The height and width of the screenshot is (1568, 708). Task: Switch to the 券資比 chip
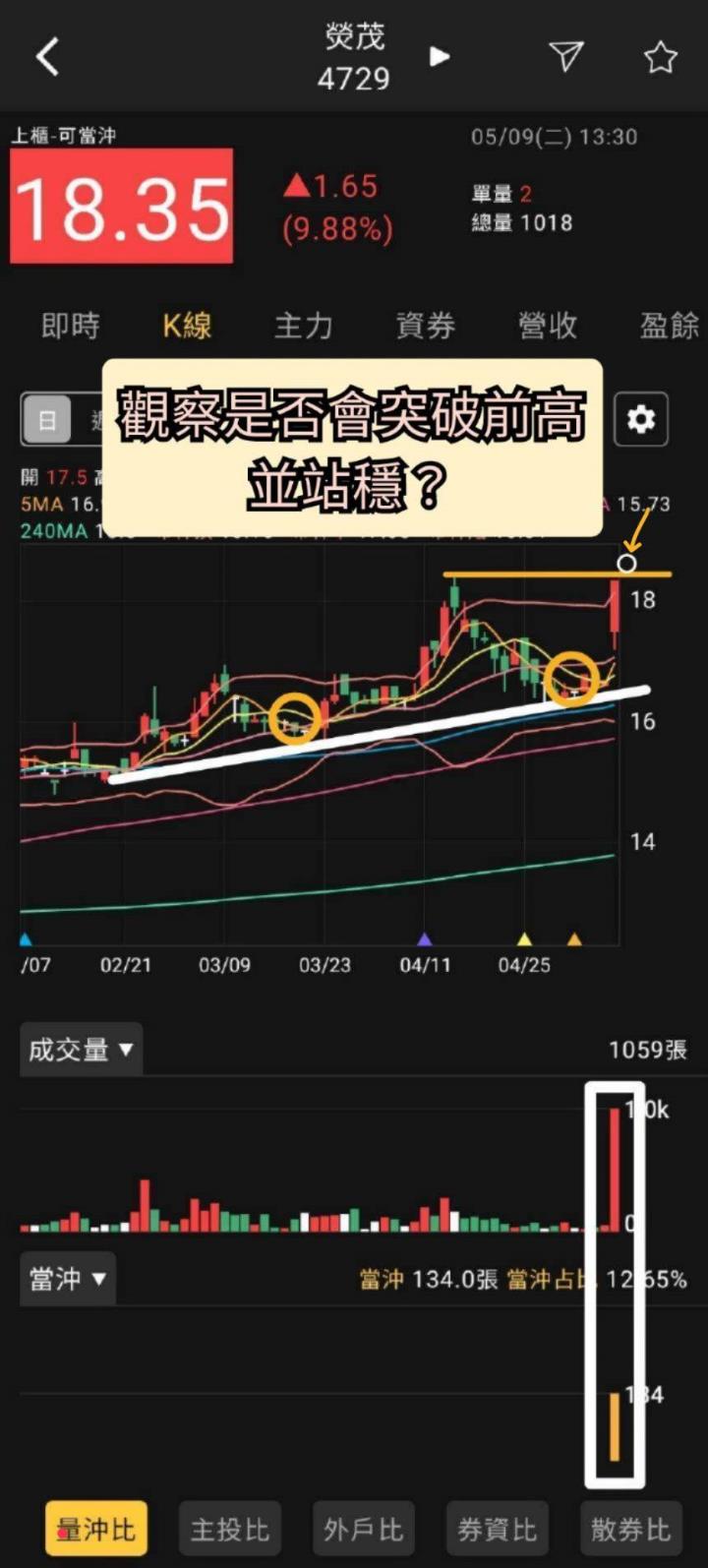(497, 1530)
